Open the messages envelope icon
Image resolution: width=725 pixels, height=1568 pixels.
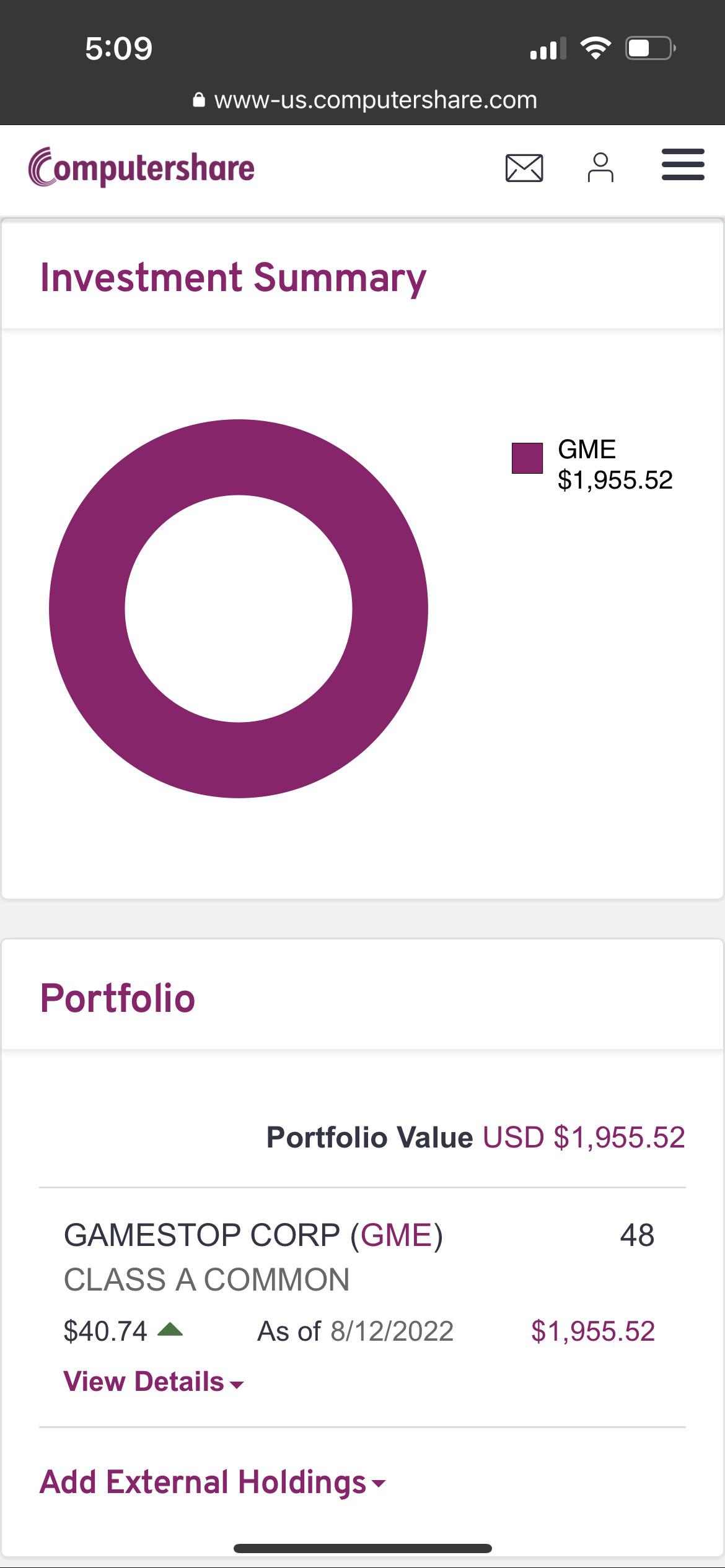(x=524, y=168)
